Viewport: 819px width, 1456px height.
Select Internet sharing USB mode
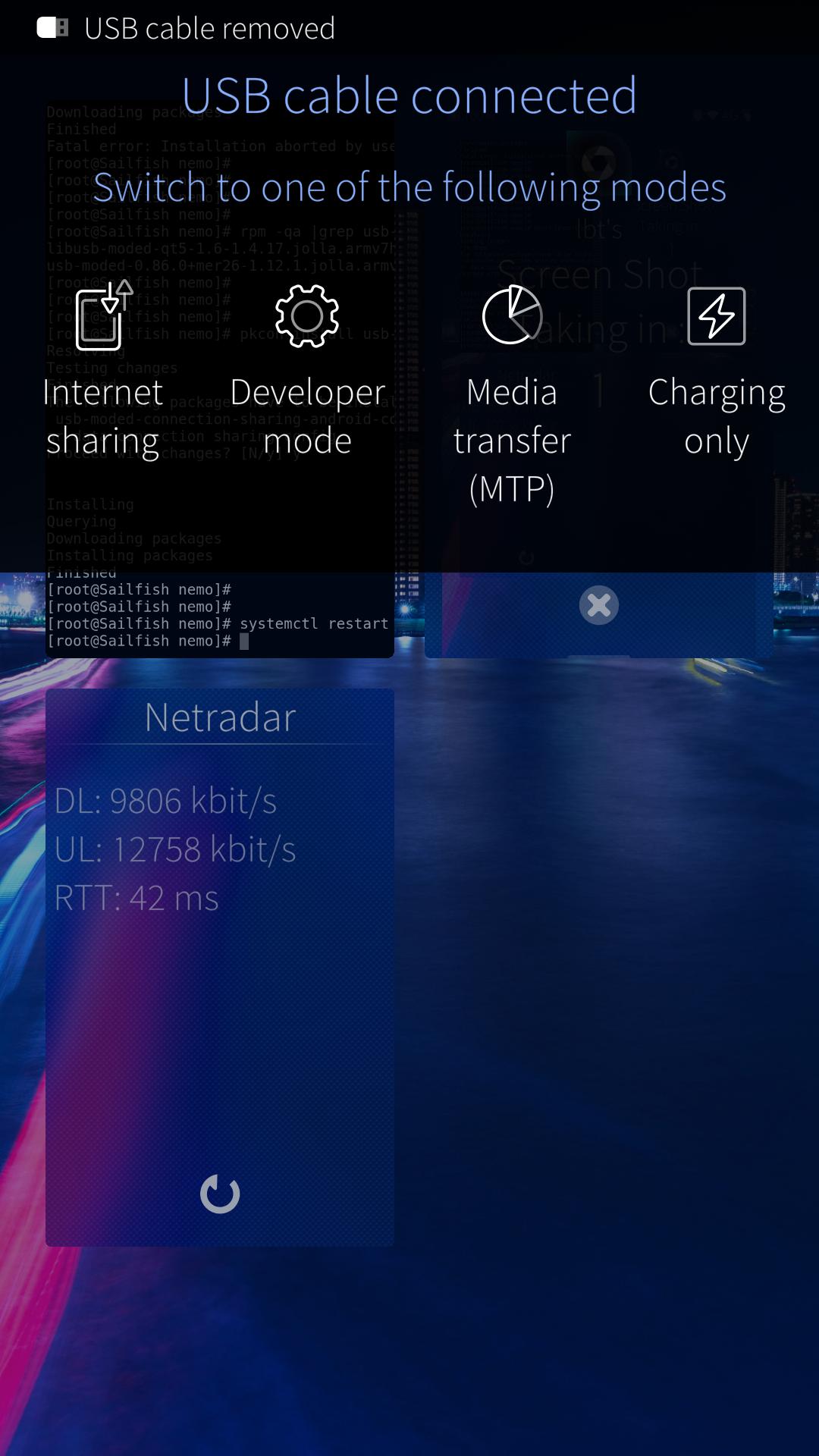click(x=103, y=372)
